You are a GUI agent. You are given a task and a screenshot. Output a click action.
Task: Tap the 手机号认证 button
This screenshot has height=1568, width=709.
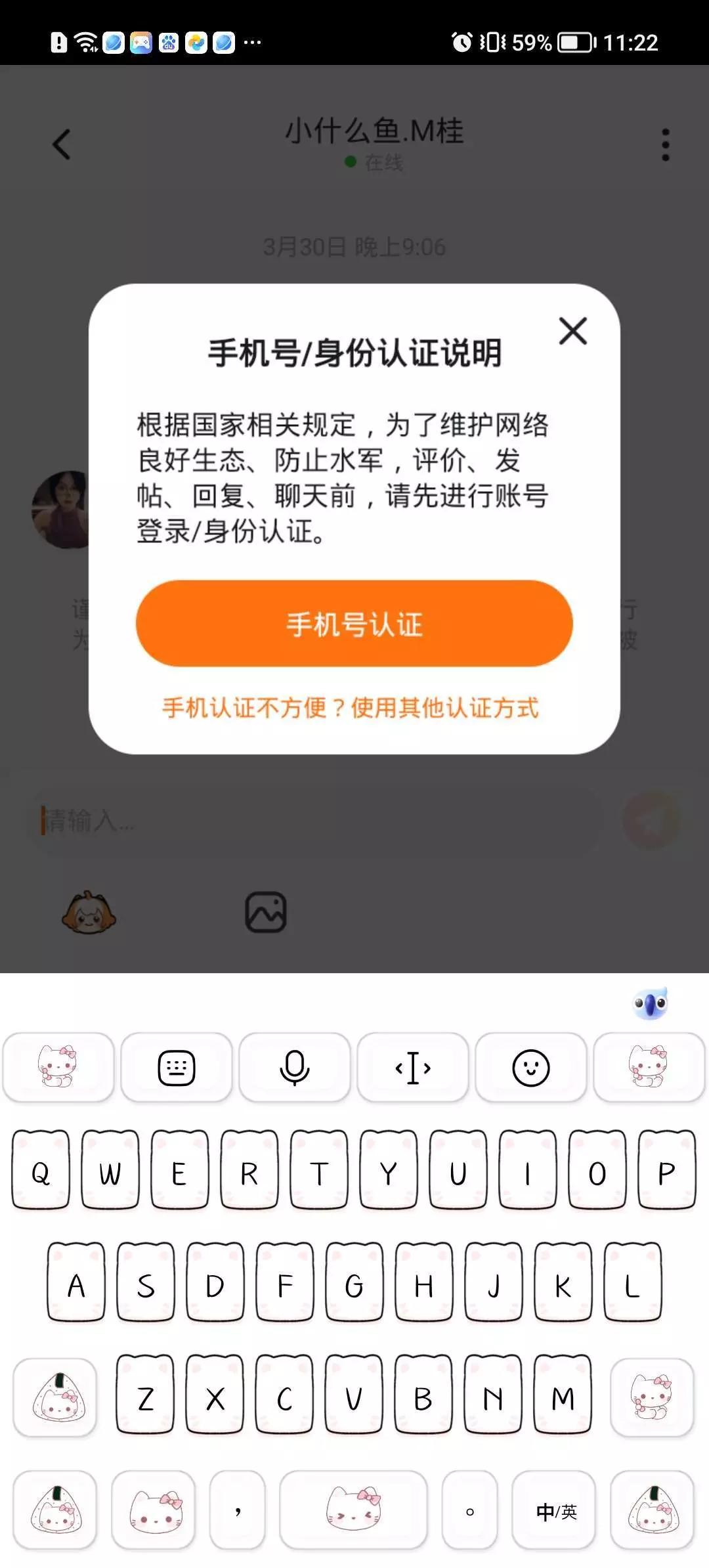(354, 623)
